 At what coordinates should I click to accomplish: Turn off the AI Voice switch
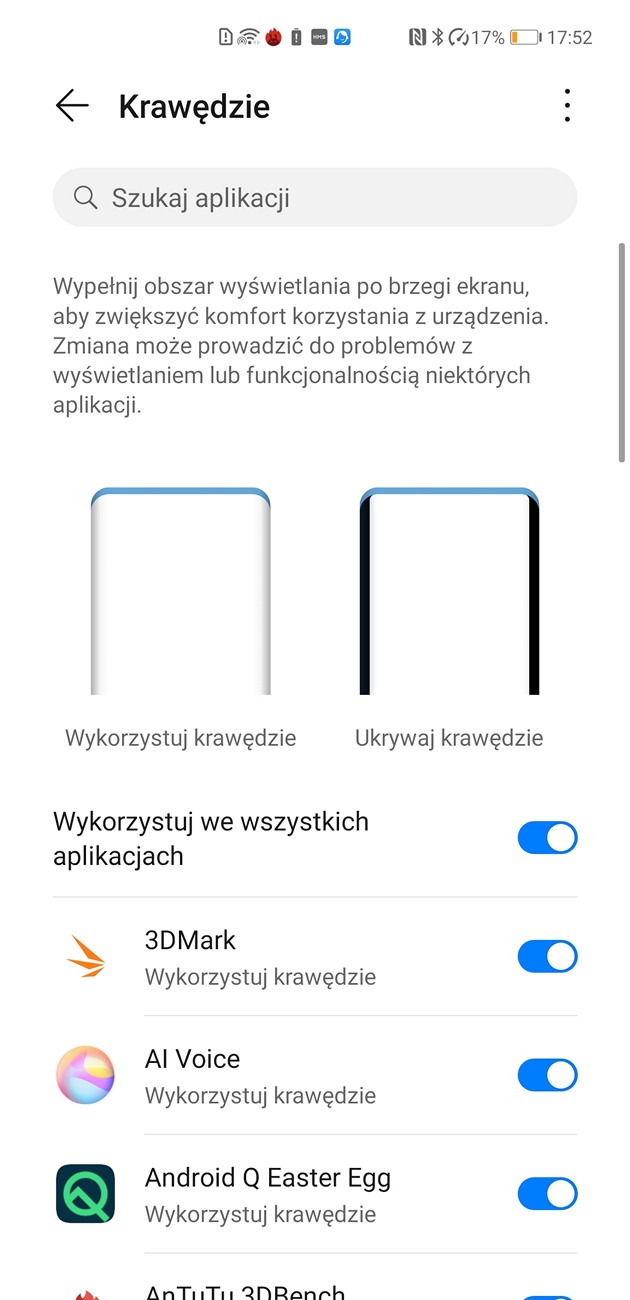coord(547,1076)
